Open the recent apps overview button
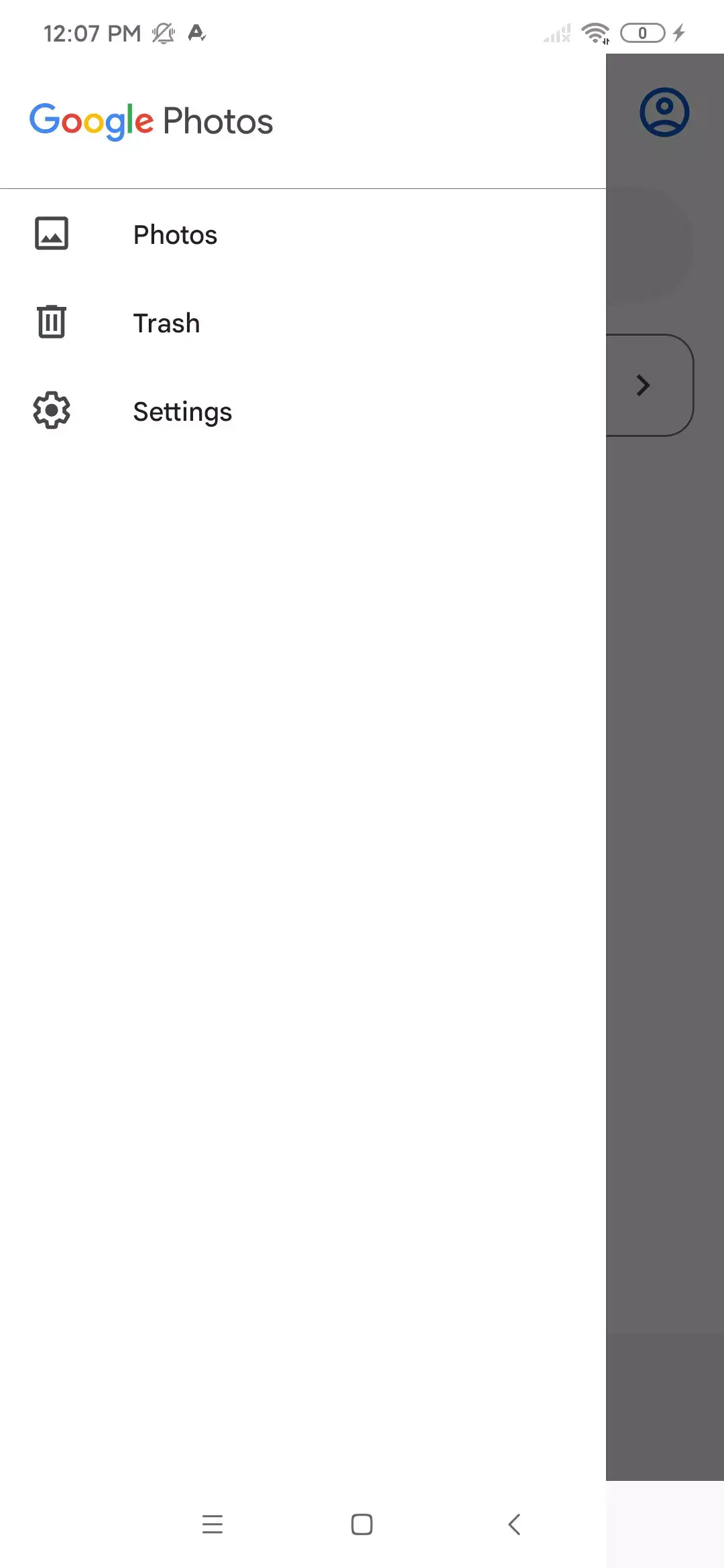 [213, 1524]
